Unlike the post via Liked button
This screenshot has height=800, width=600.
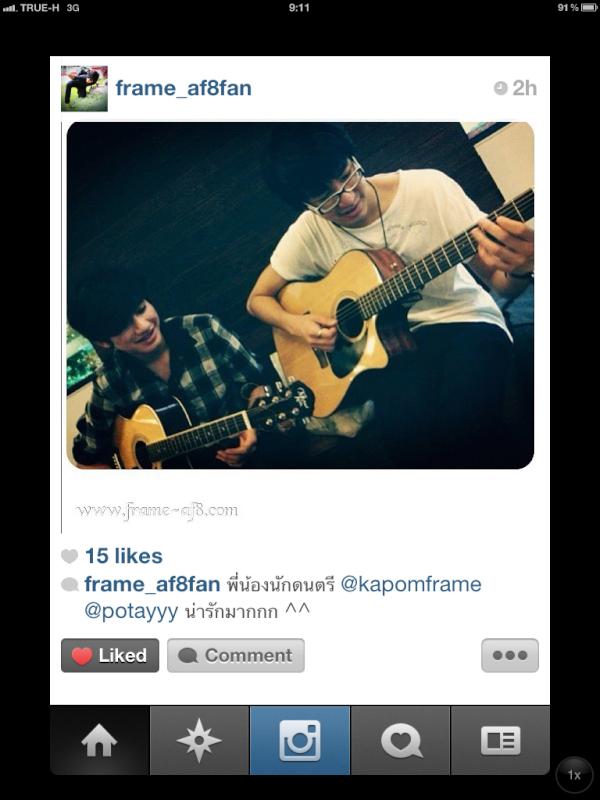[x=110, y=656]
